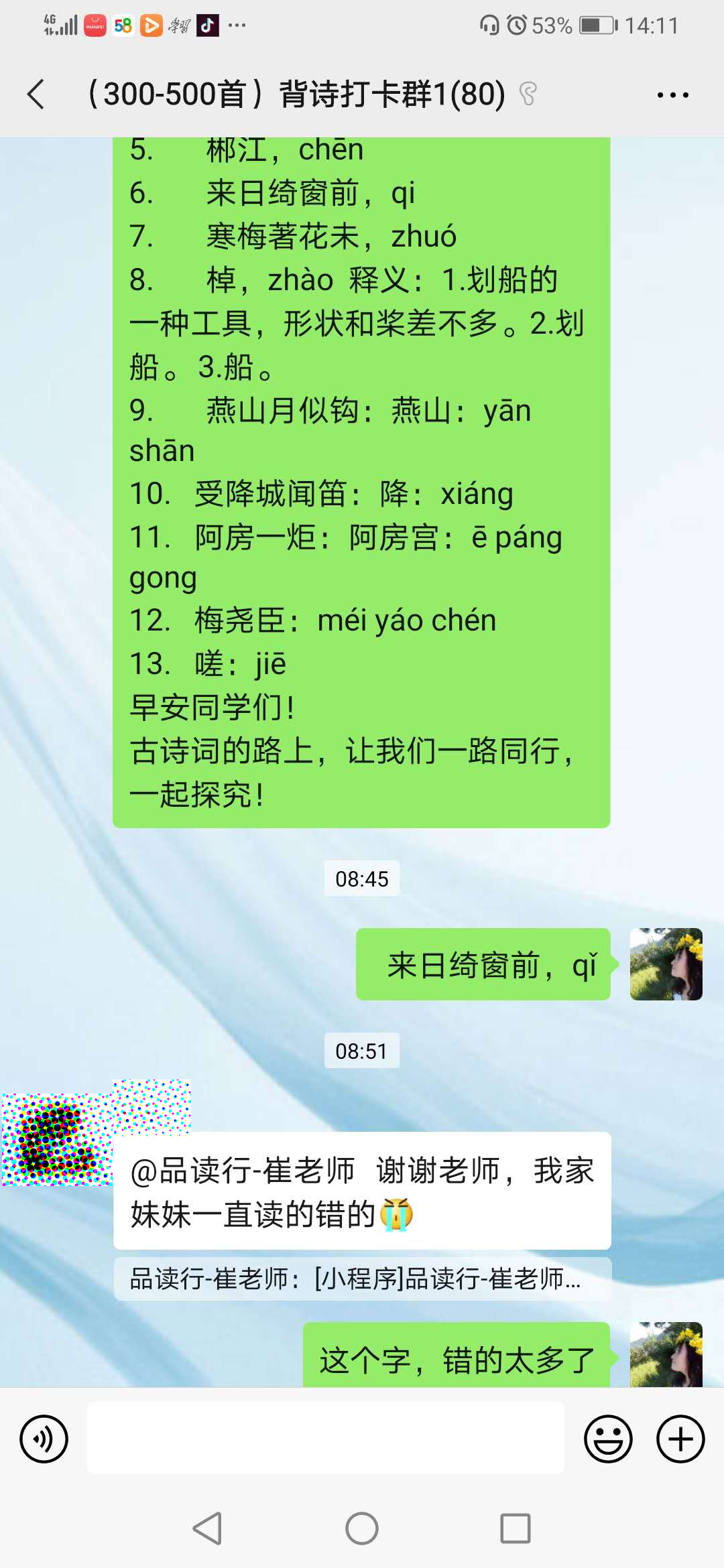
Task: Switch to voice message input
Action: point(44,1439)
